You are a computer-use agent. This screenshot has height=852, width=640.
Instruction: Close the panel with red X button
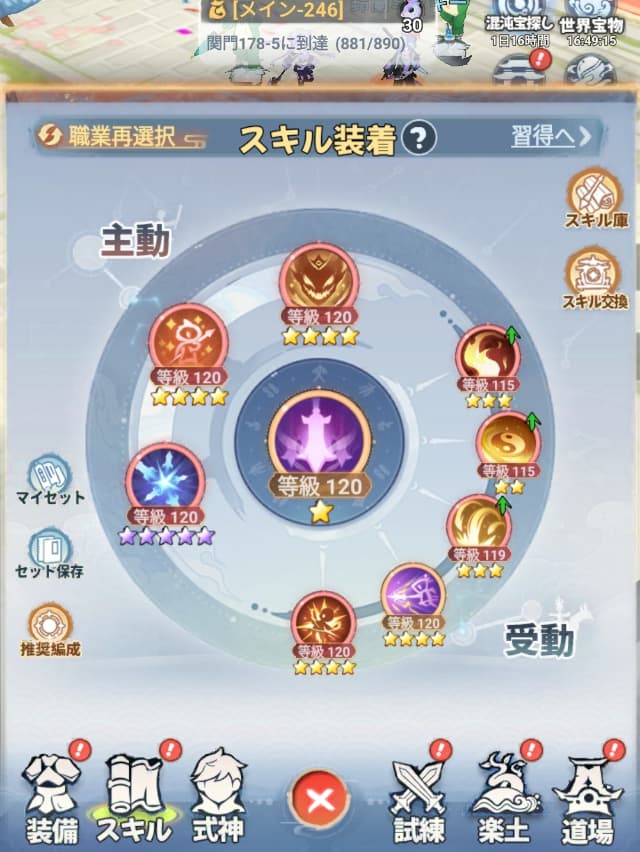(x=319, y=801)
